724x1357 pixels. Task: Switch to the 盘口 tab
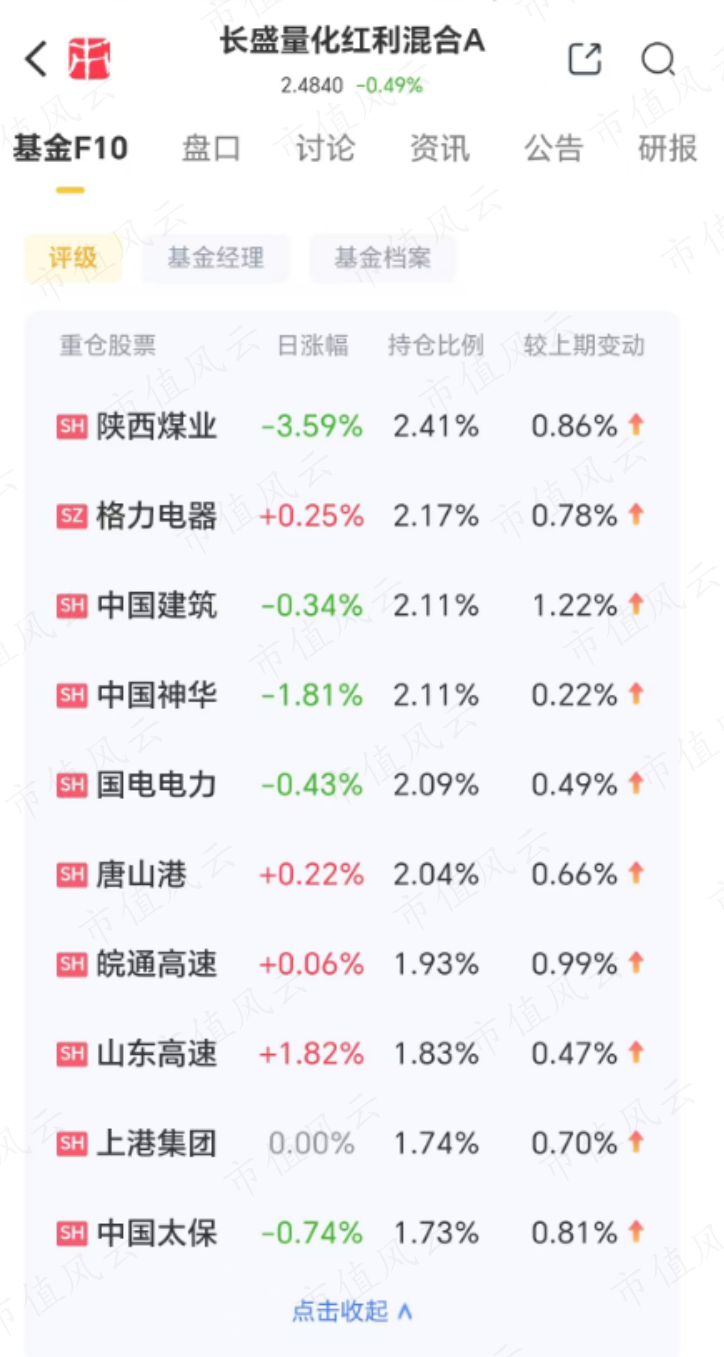211,149
